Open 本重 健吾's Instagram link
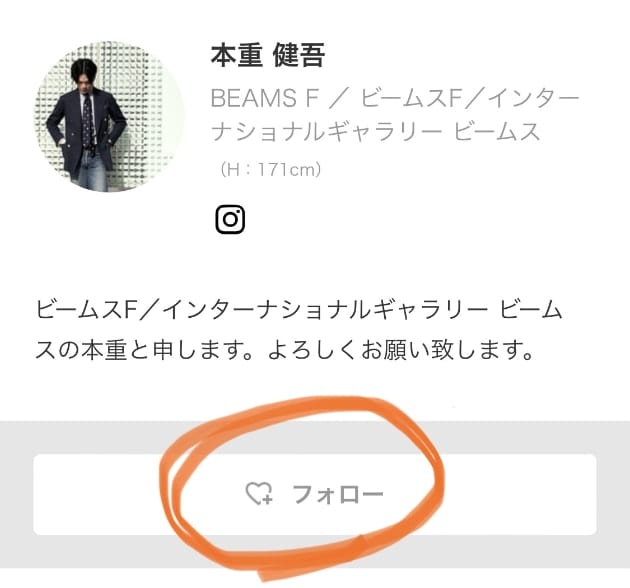Viewport: 630px width, 588px height. coord(230,219)
